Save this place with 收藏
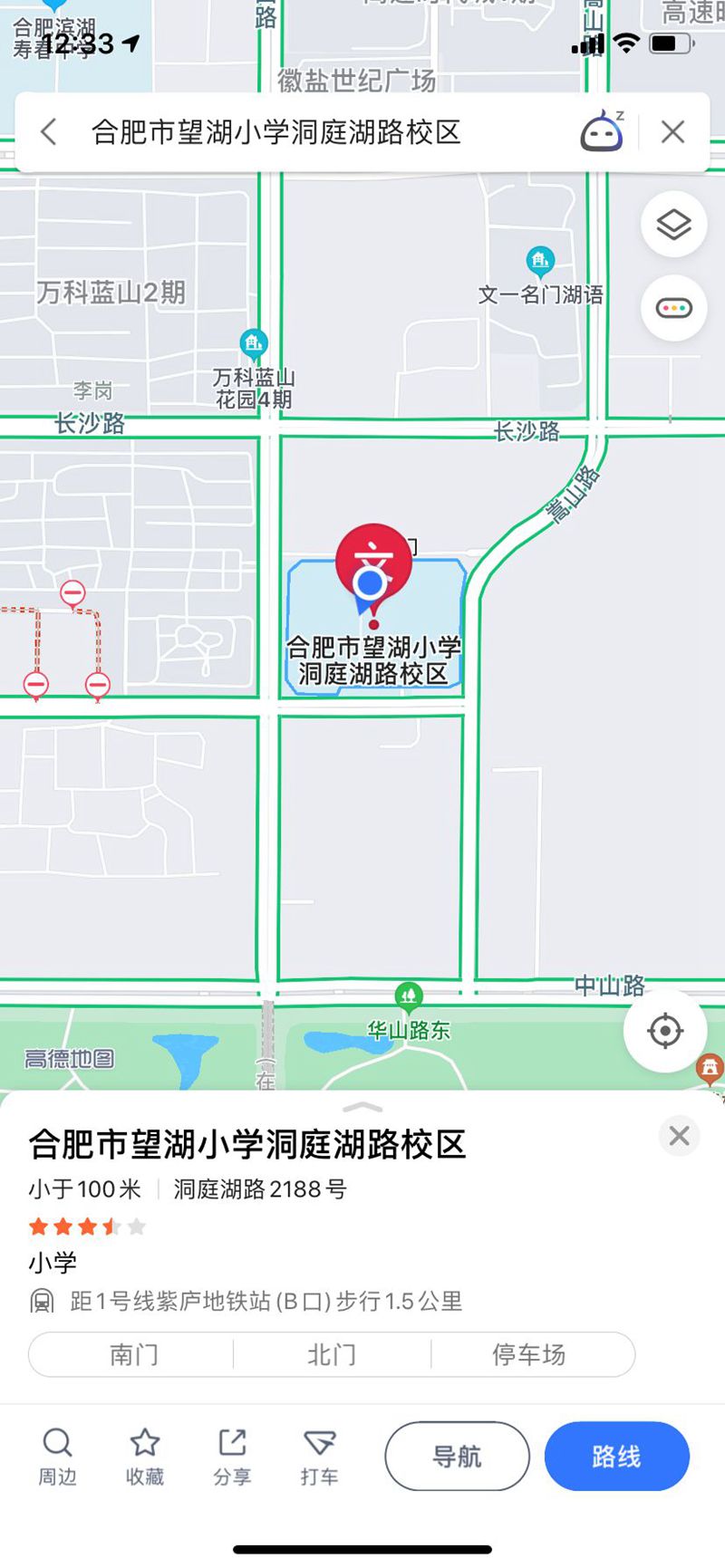 (145, 1457)
